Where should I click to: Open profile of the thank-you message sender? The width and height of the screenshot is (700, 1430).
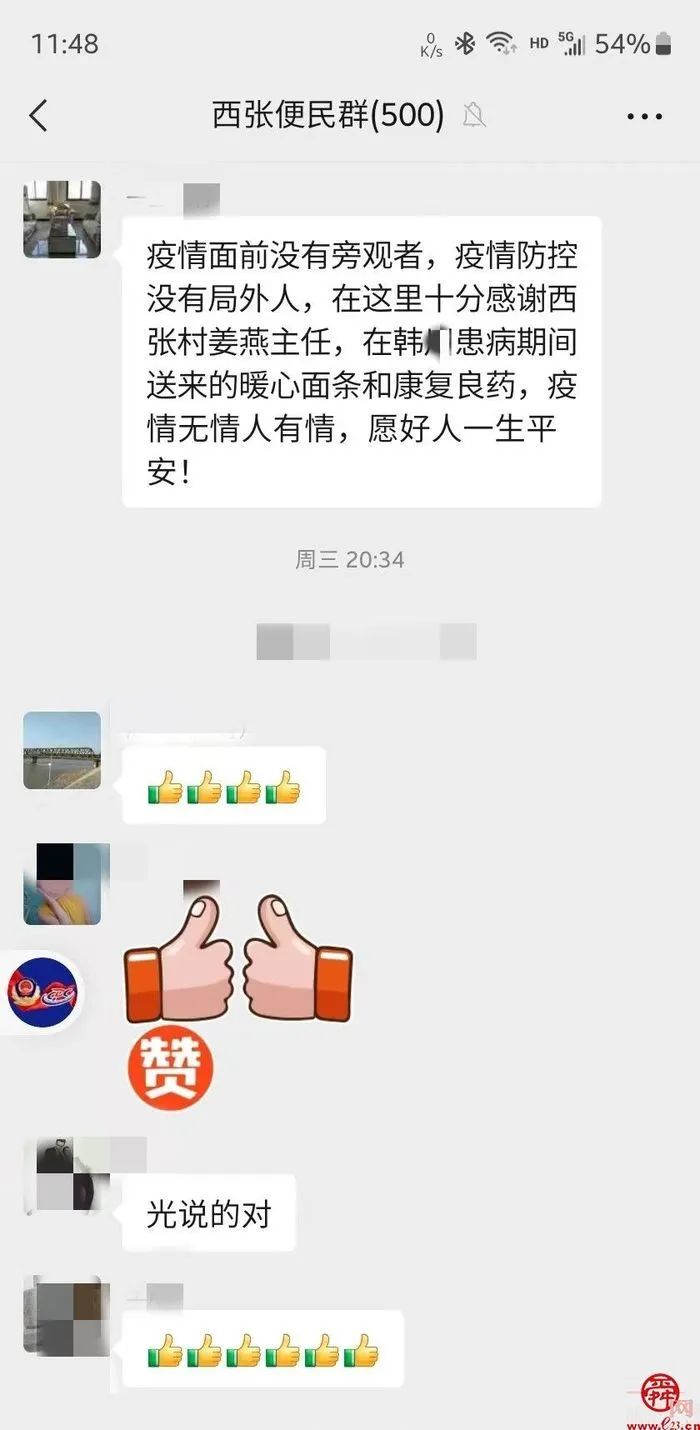(62, 219)
